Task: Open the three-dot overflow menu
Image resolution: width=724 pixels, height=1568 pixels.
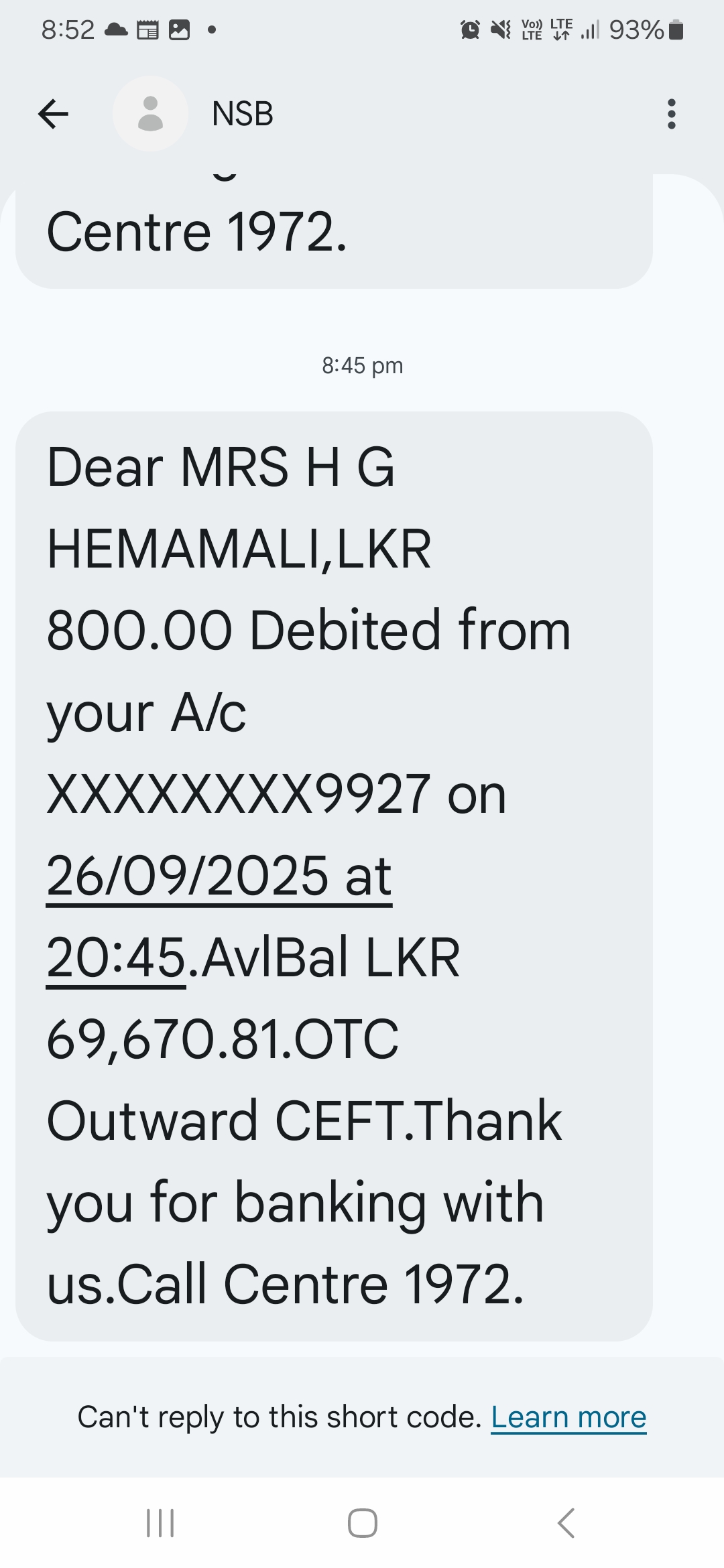Action: tap(671, 114)
